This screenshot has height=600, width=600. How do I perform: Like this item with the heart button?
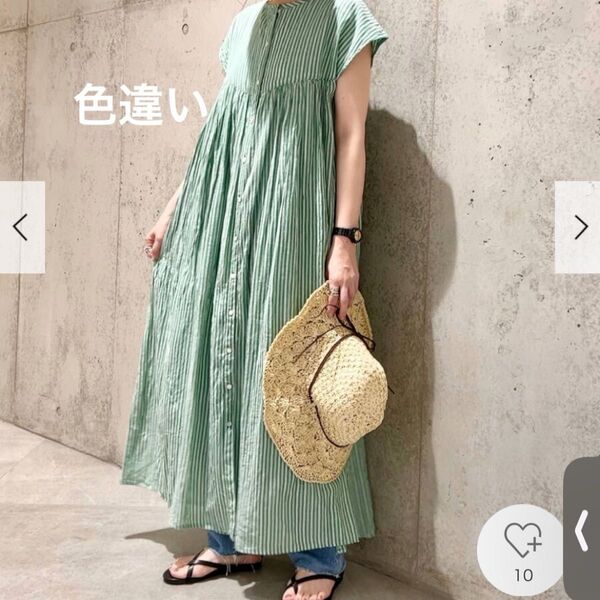pyautogui.click(x=522, y=546)
